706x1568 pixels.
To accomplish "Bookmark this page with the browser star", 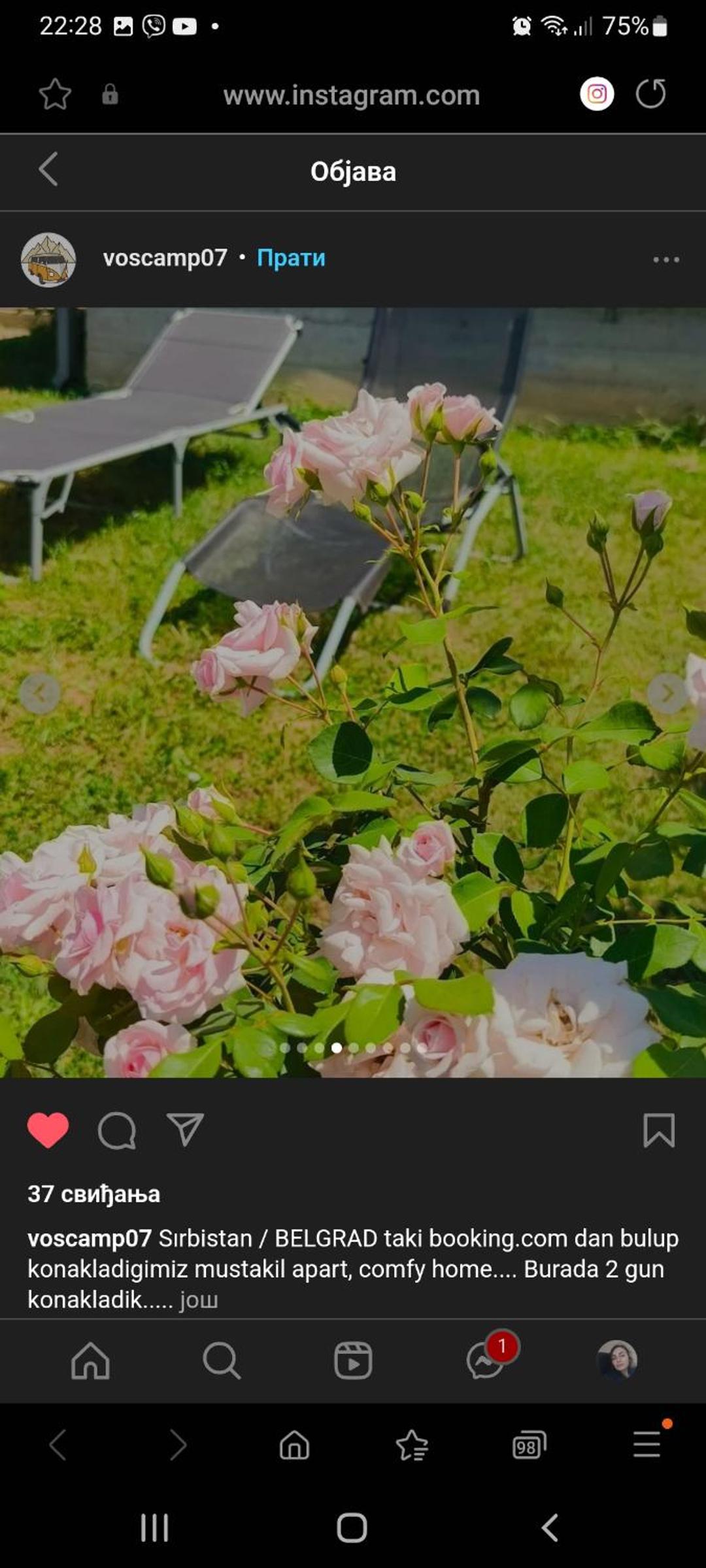I will point(55,94).
